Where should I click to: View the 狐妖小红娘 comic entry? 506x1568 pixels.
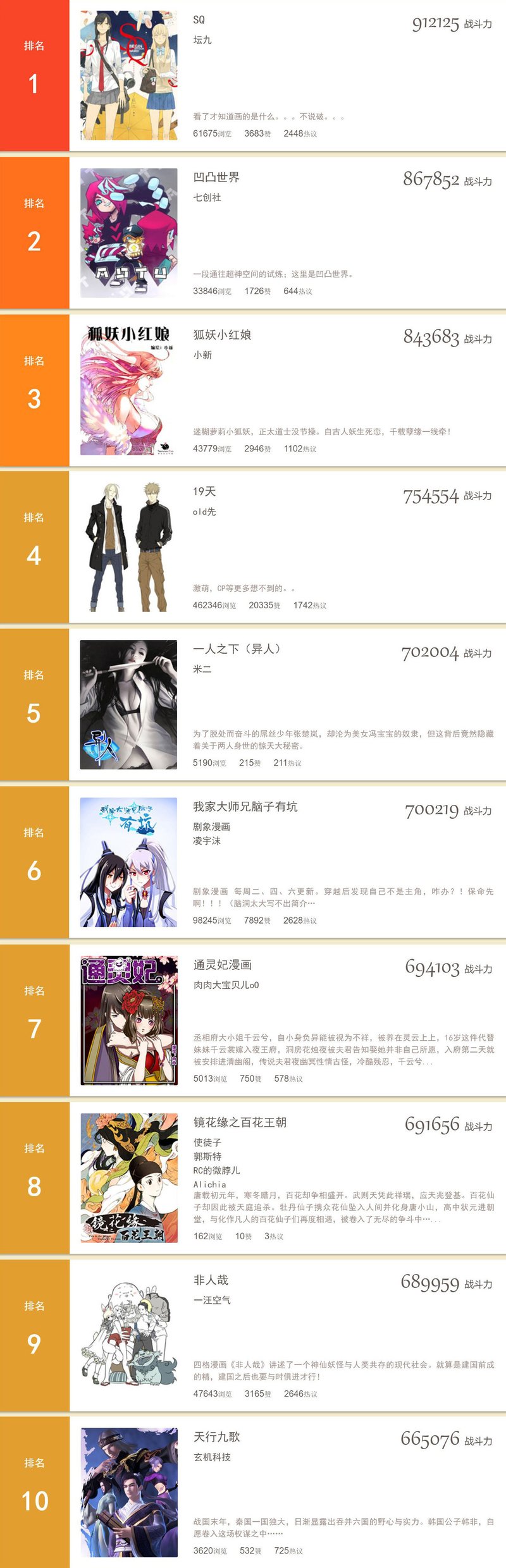(x=222, y=335)
